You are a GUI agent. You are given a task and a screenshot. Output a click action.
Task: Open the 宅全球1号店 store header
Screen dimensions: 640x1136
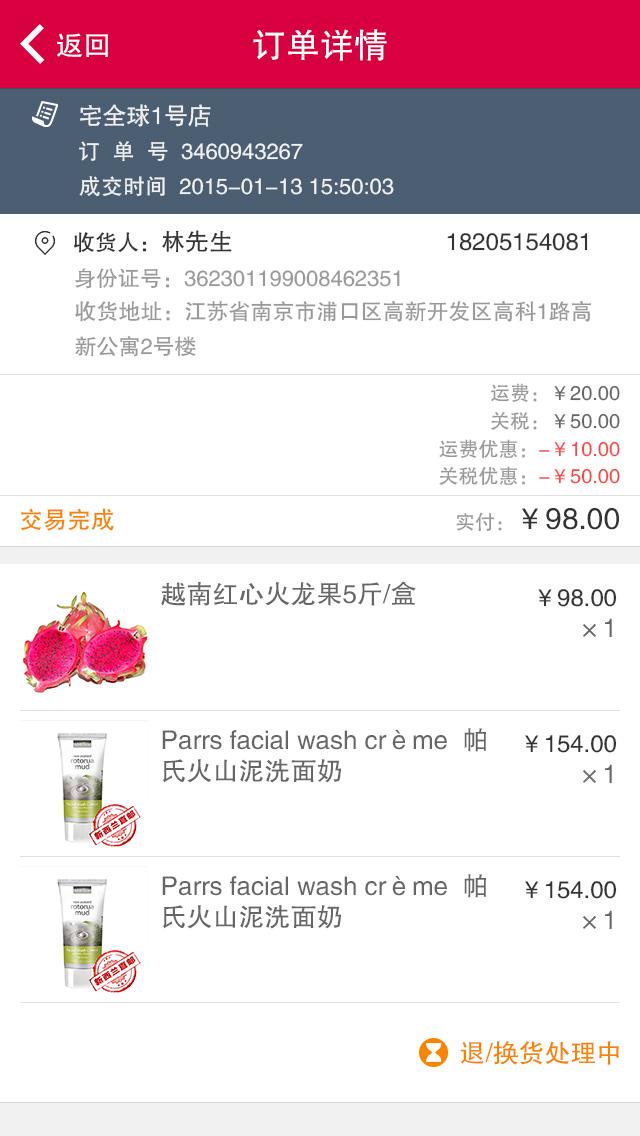tap(145, 116)
